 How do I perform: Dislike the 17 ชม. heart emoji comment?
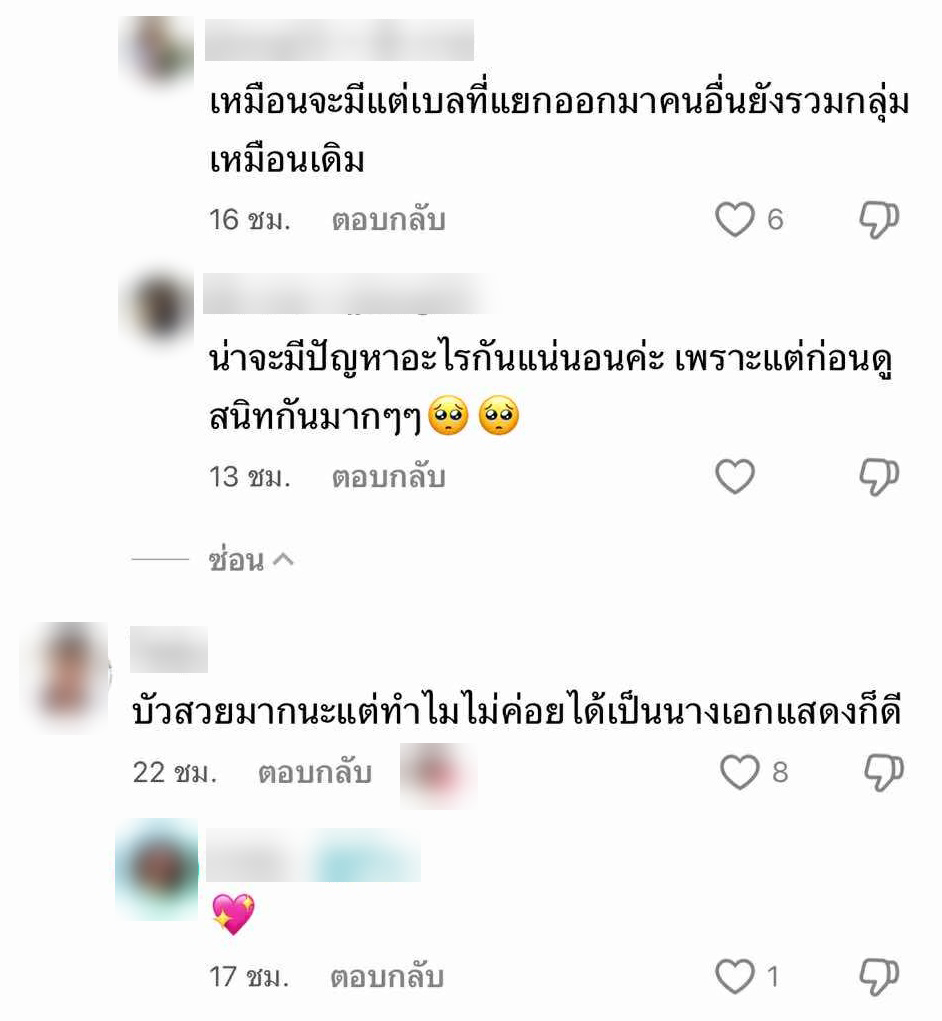click(x=880, y=977)
